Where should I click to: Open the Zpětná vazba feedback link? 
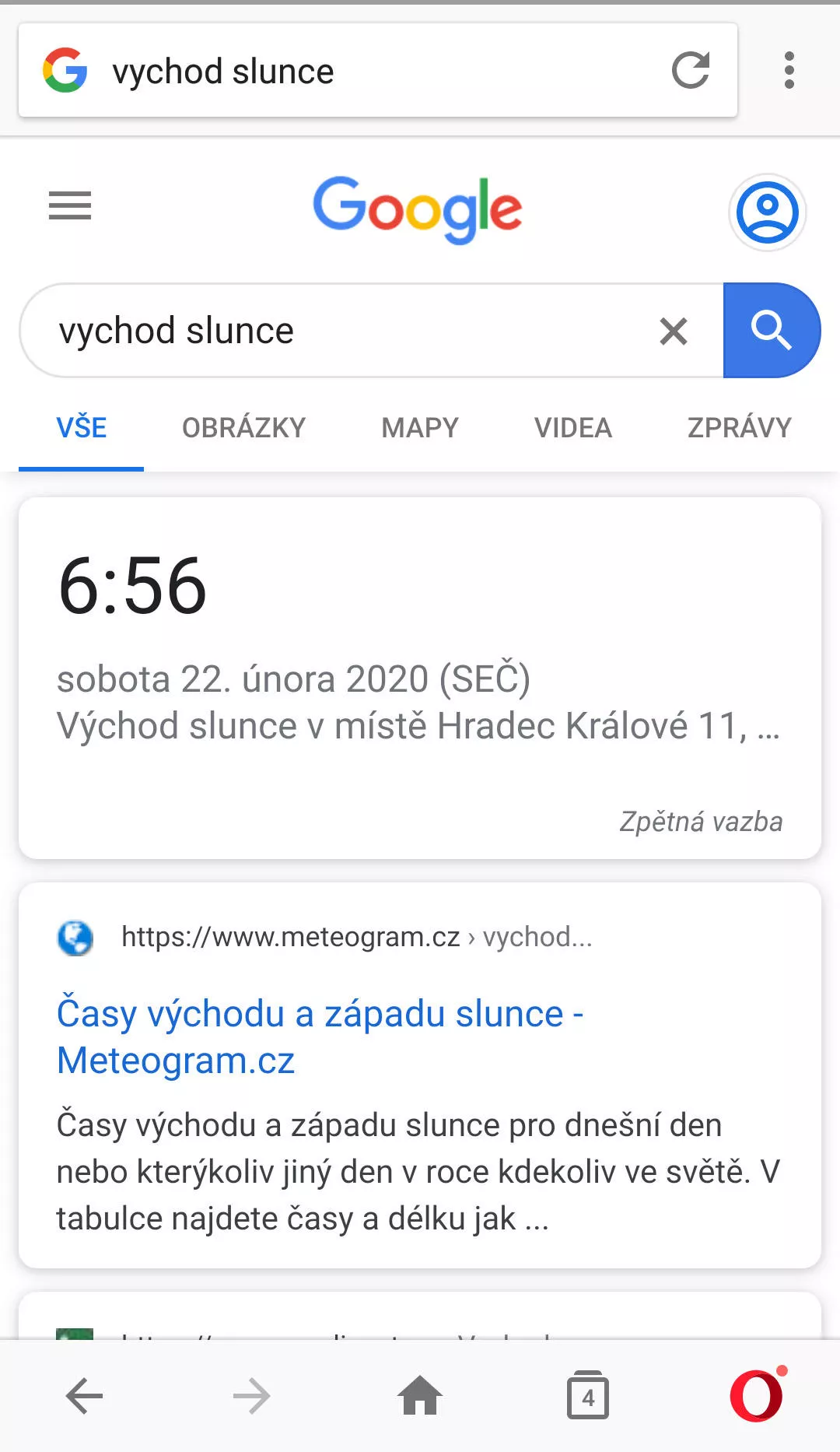[x=701, y=822]
